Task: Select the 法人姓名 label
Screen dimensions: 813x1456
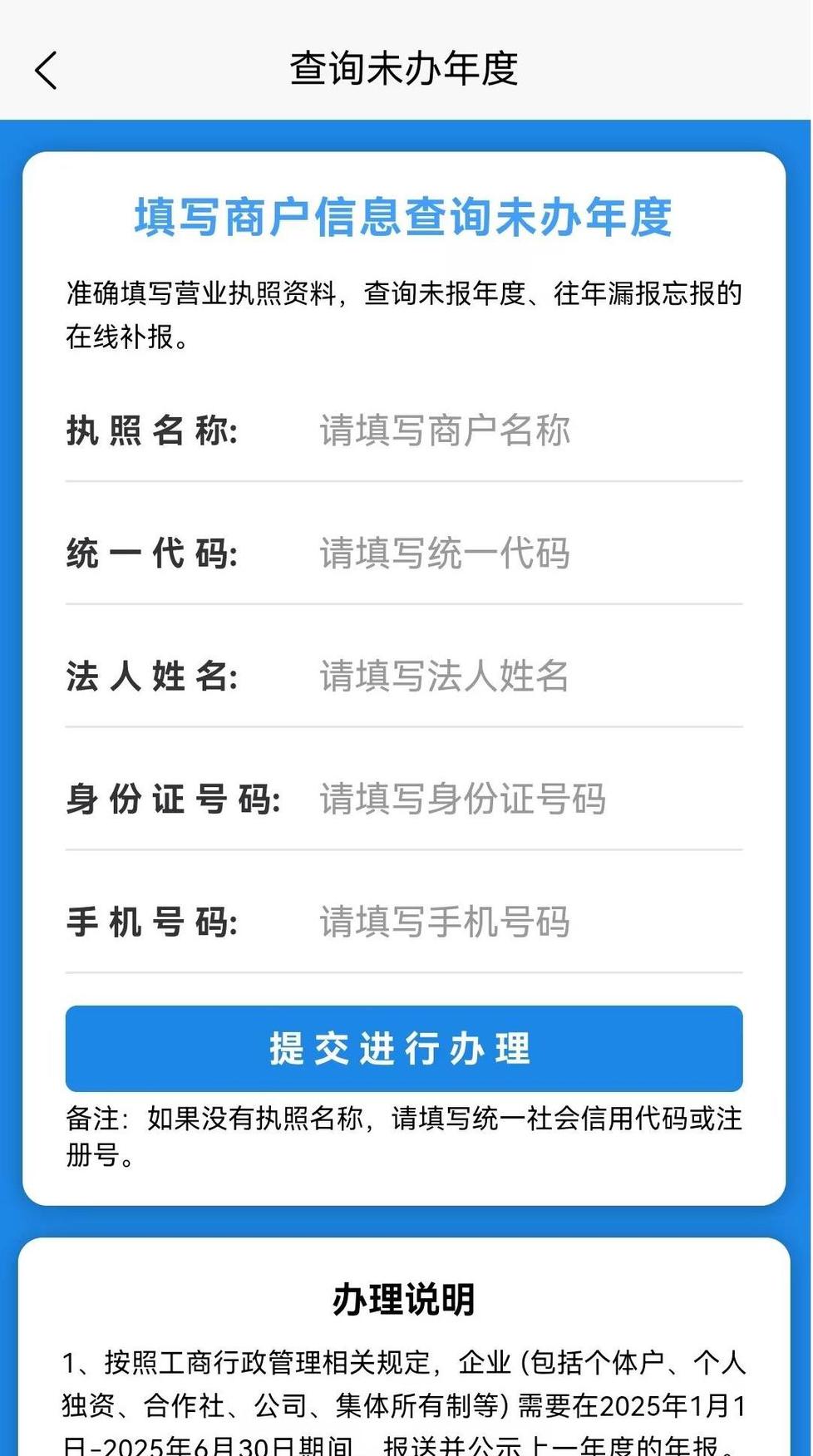Action: pyautogui.click(x=155, y=676)
